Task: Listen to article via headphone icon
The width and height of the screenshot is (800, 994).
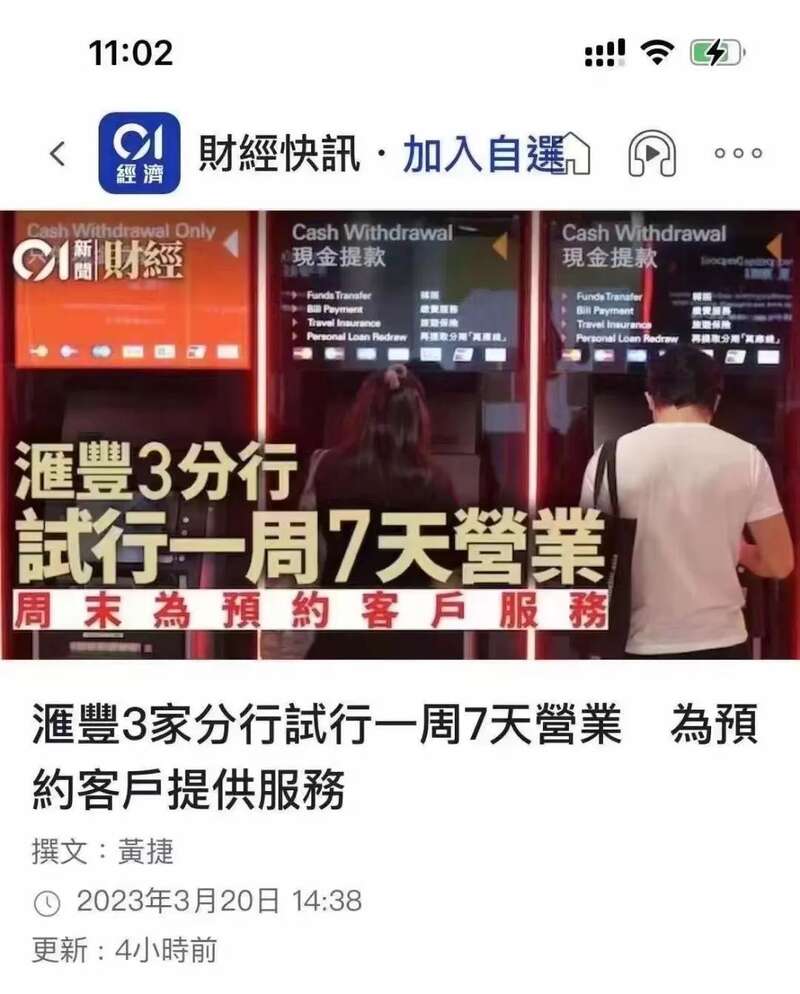Action: coord(652,155)
